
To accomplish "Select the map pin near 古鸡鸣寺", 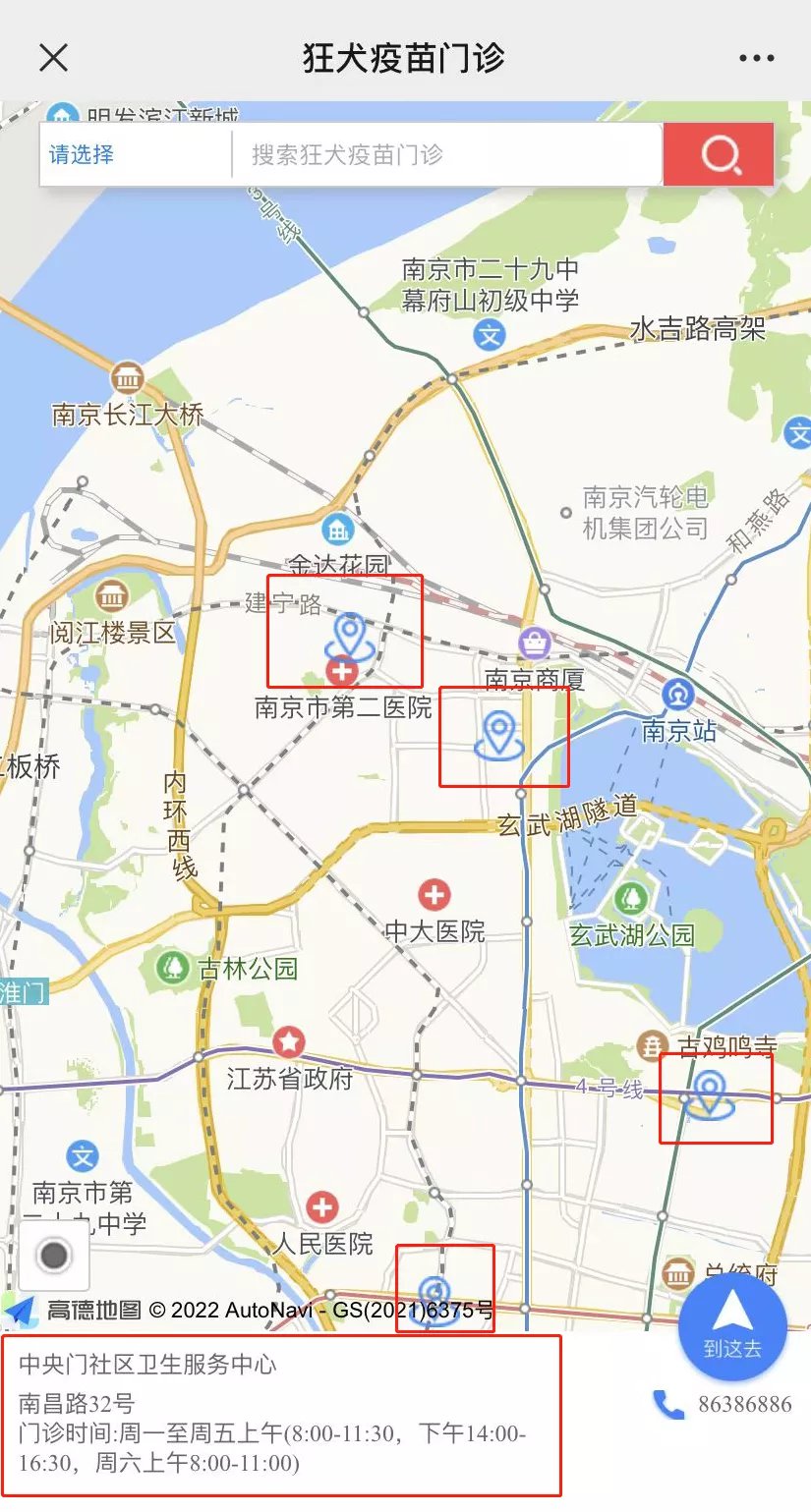I will coord(710,1094).
